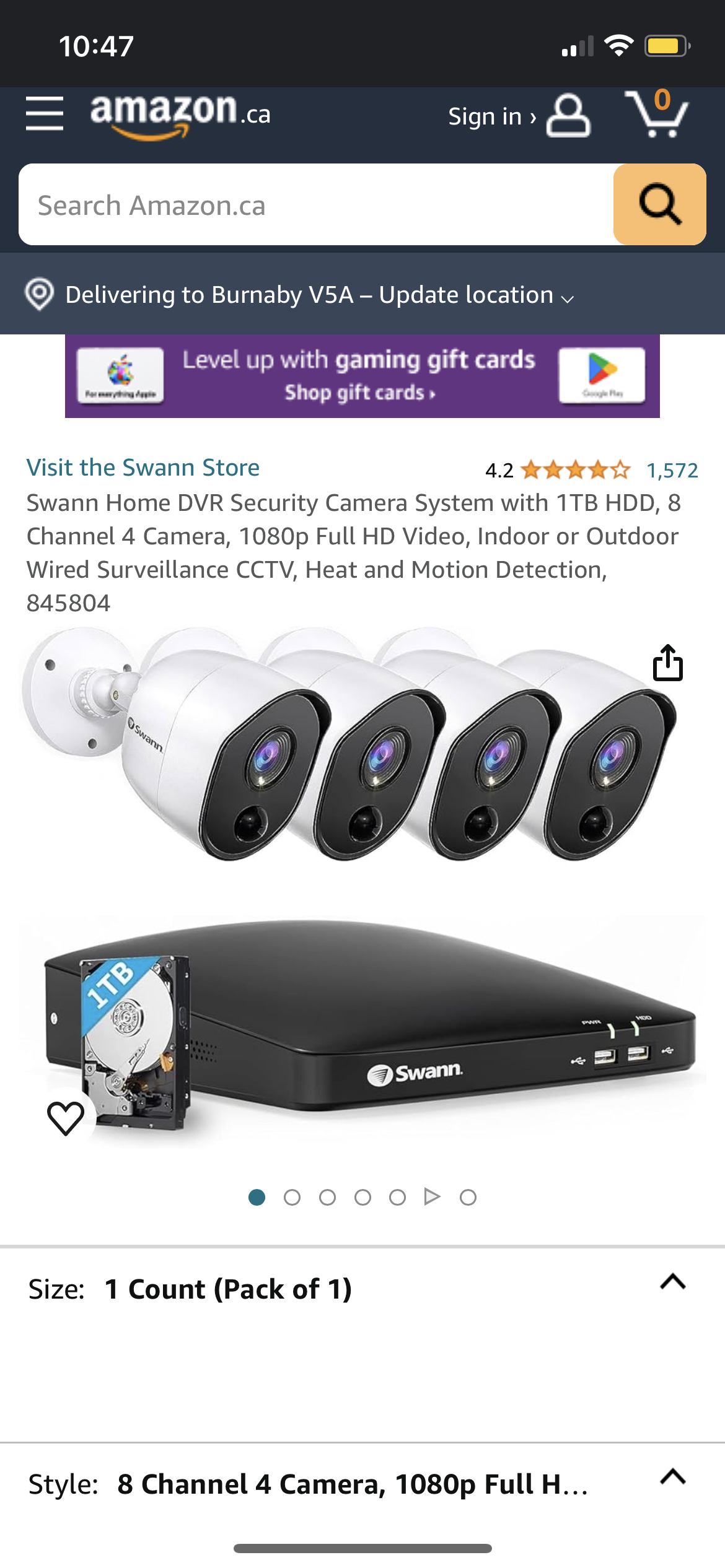725x1568 pixels.
Task: Open the hamburger navigation menu
Action: (45, 114)
